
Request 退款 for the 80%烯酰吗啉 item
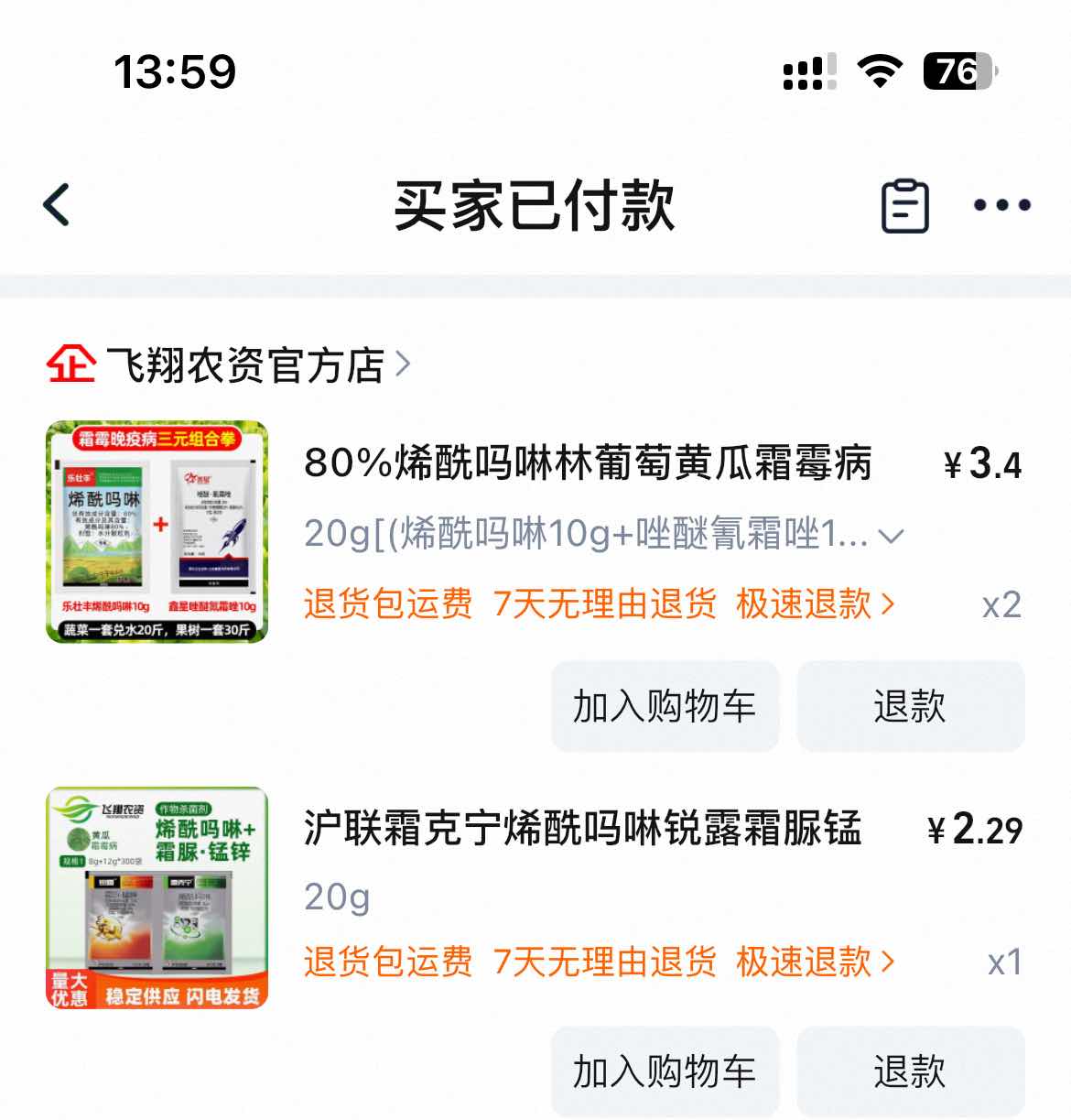pos(910,706)
